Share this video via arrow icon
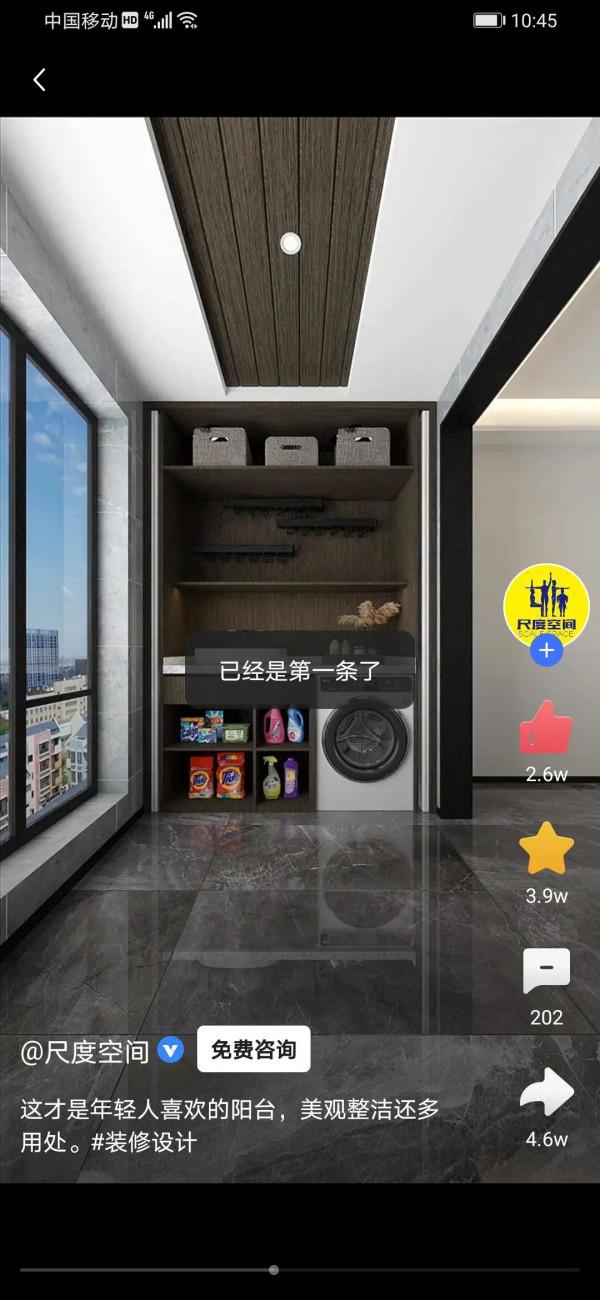This screenshot has height=1300, width=600. pos(546,1093)
